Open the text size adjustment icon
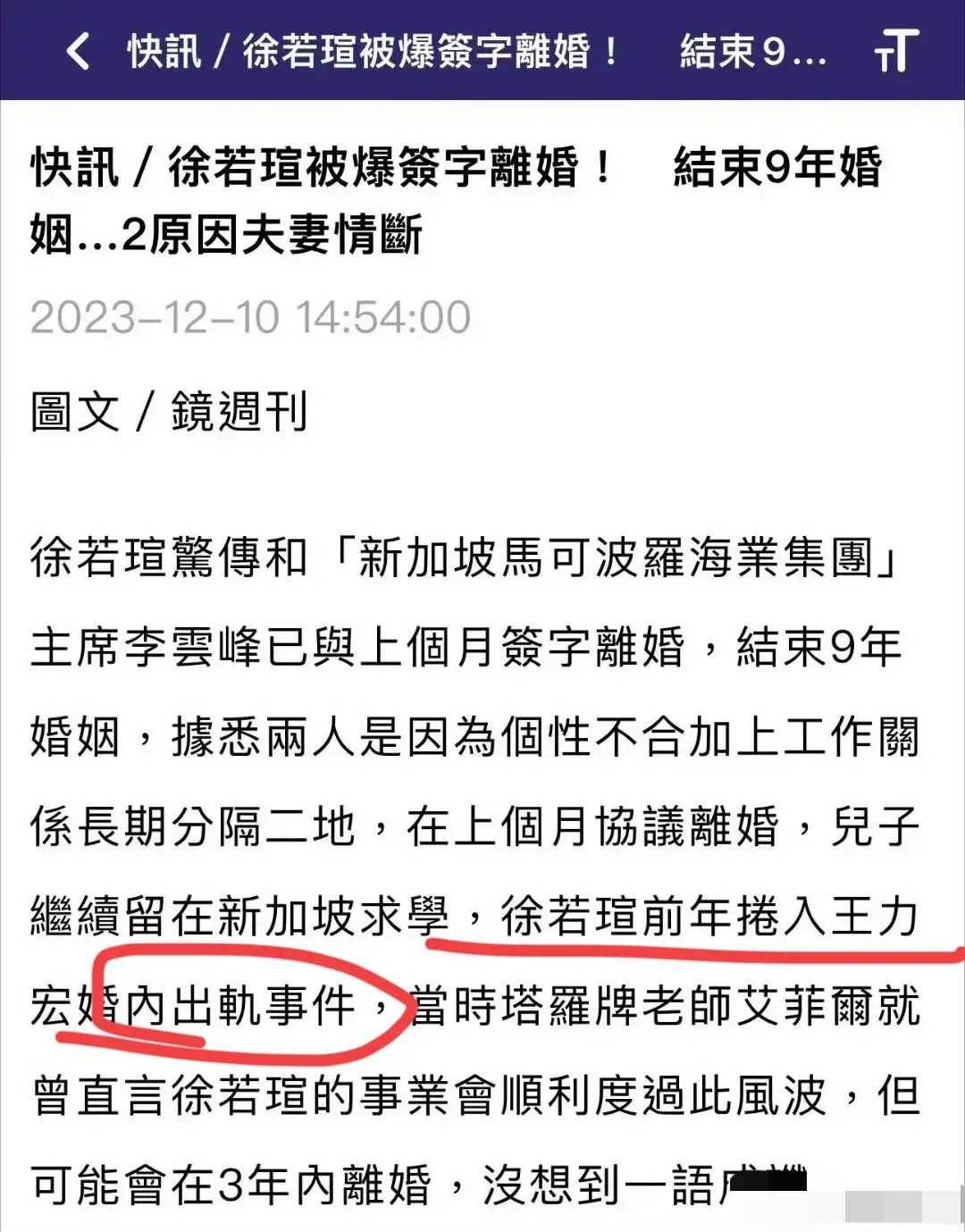This screenshot has height=1232, width=965. 896,50
